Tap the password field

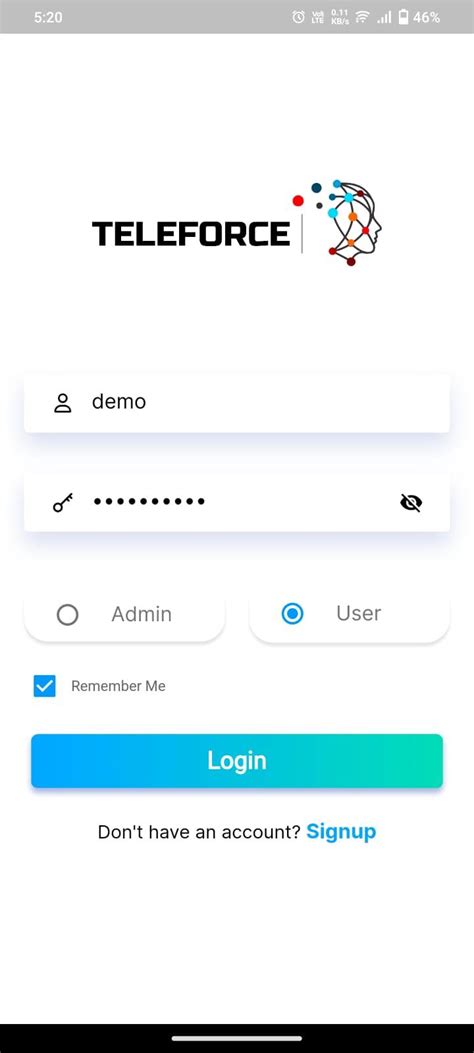coord(236,502)
